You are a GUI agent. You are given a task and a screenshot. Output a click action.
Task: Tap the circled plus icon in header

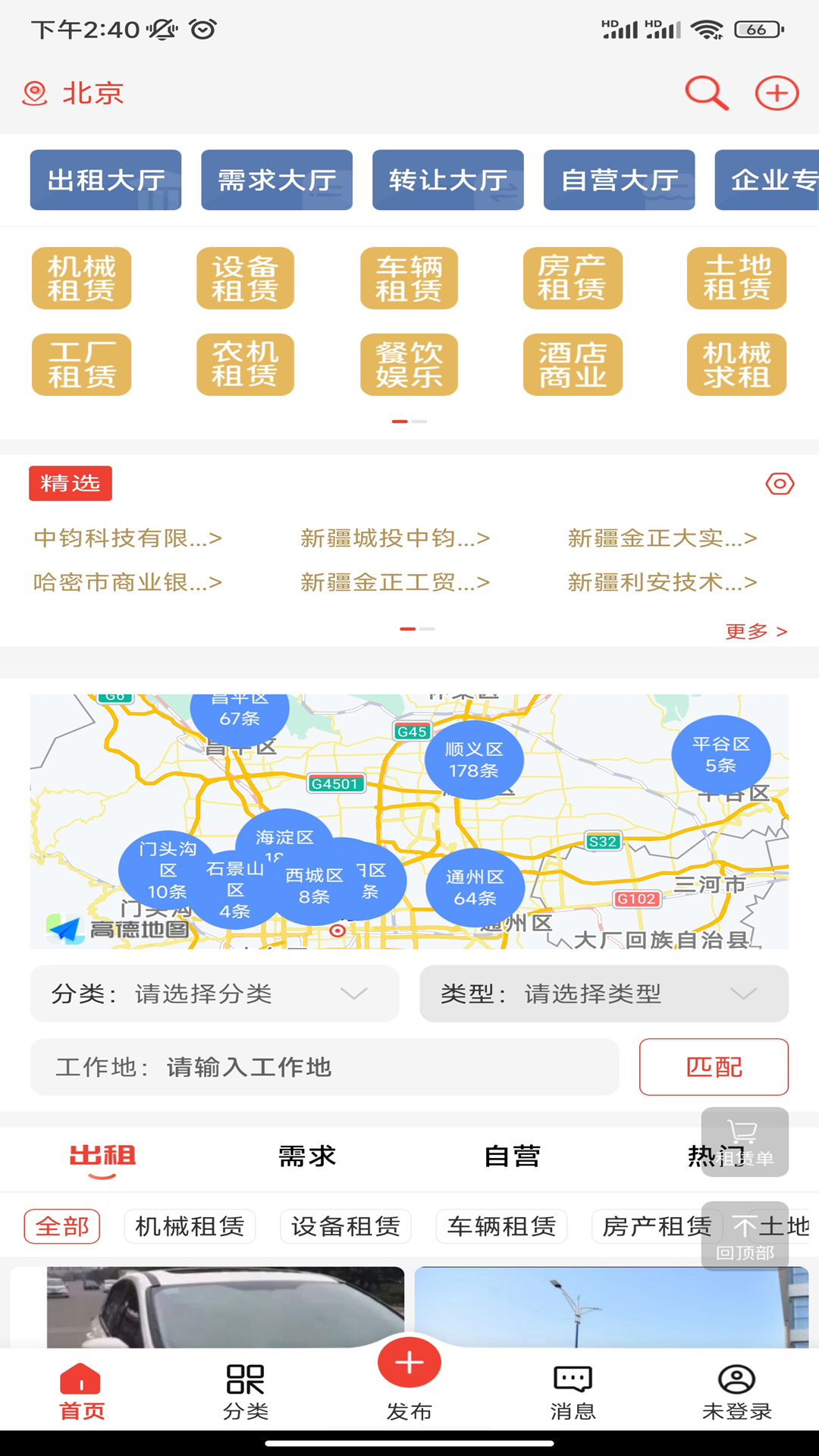777,93
